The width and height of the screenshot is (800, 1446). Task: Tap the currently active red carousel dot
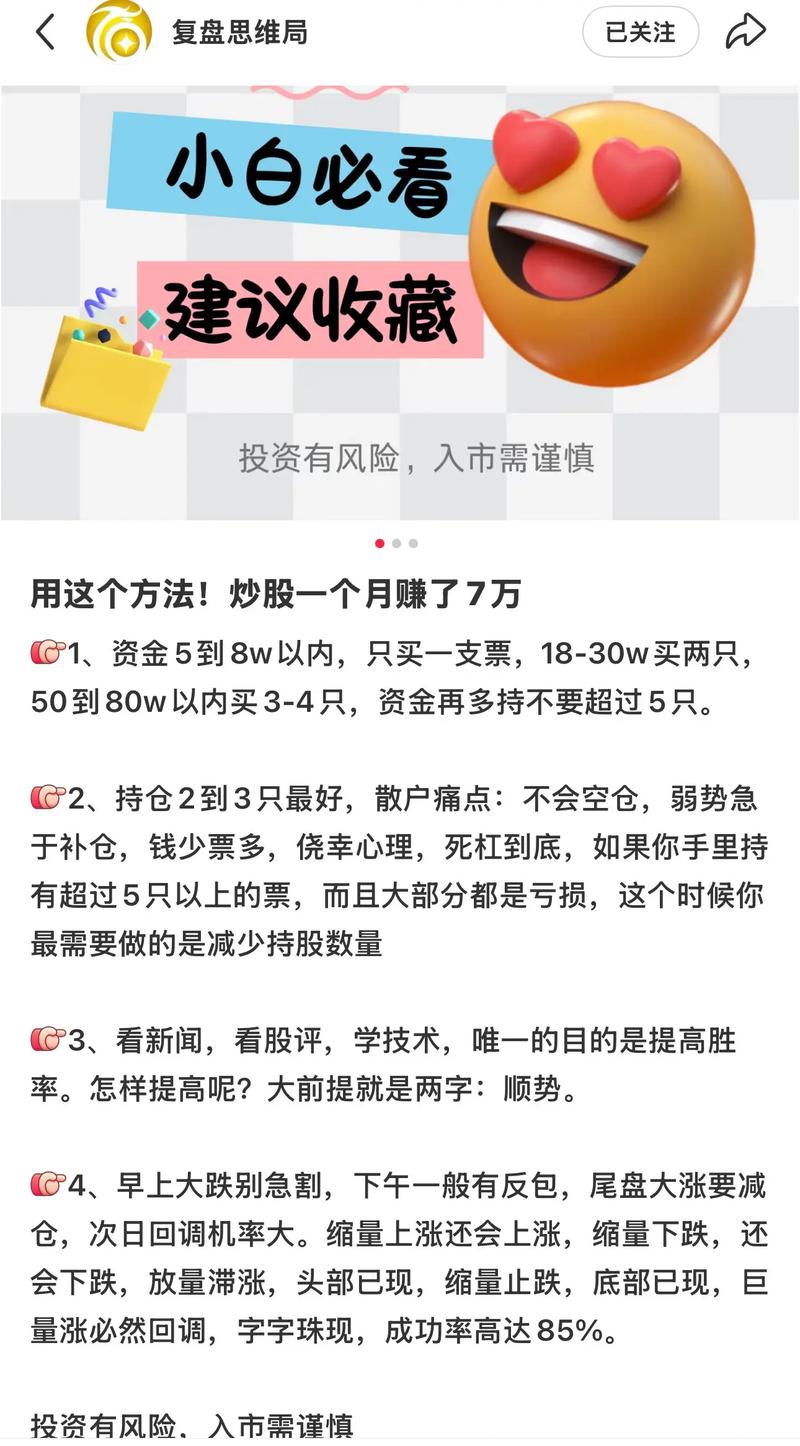point(380,543)
